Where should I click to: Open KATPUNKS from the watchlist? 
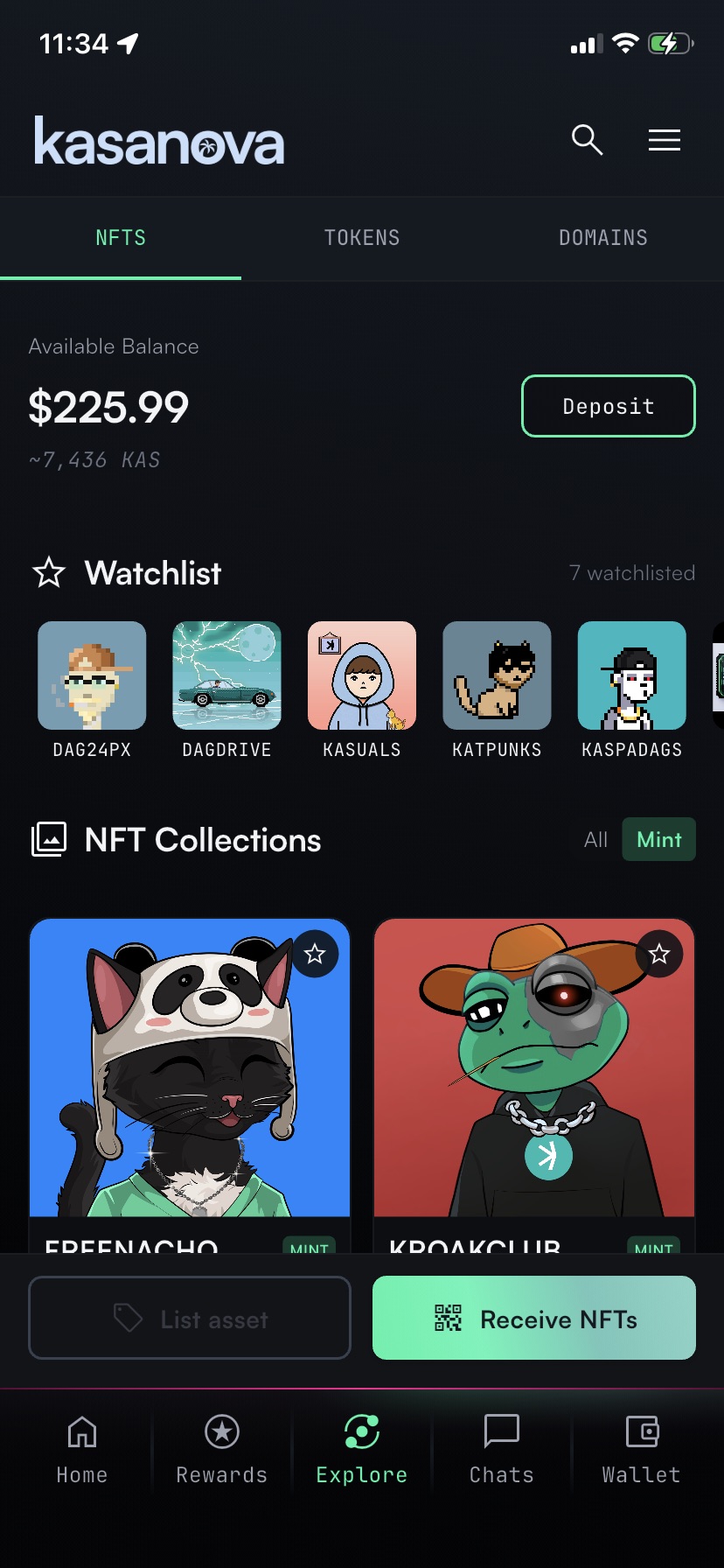coord(497,675)
